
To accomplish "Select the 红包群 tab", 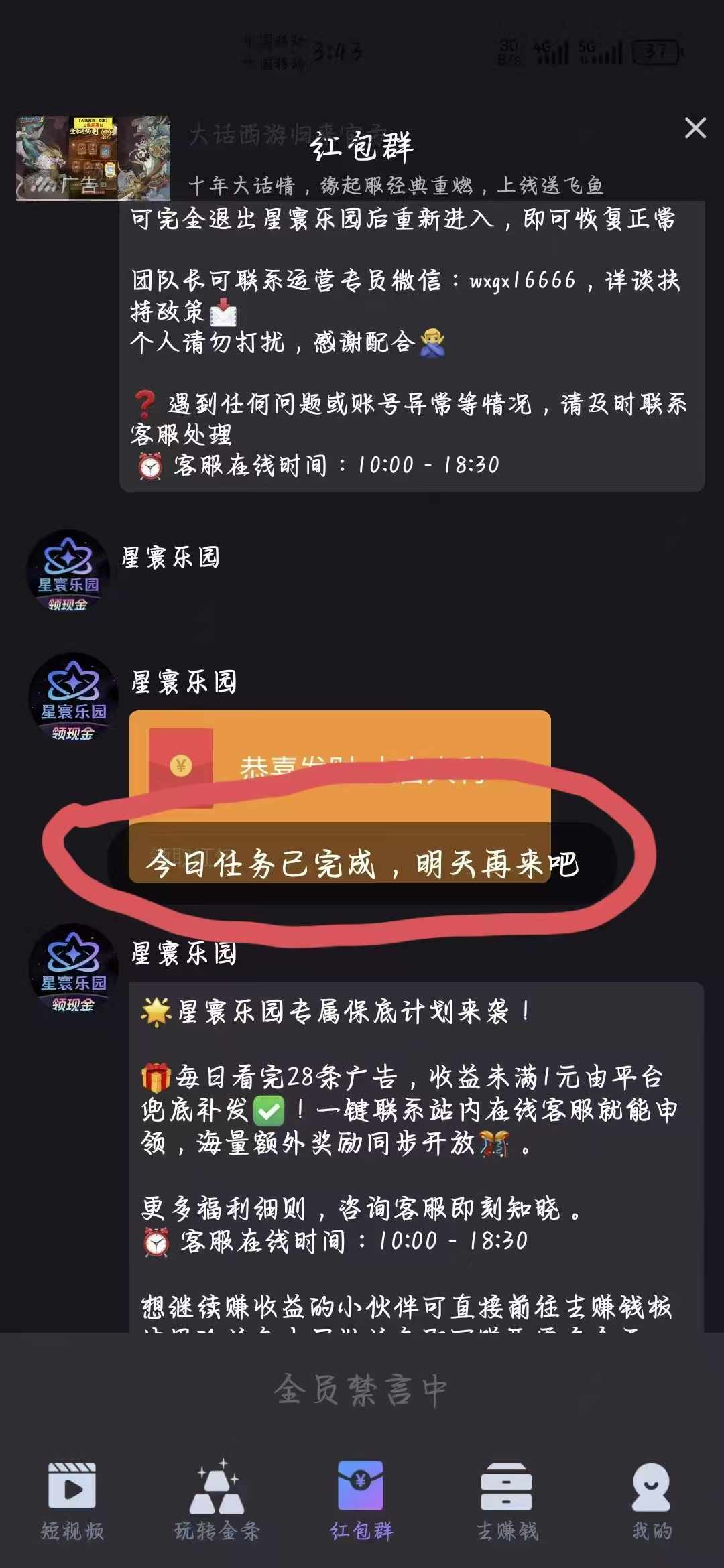I will tap(361, 1501).
